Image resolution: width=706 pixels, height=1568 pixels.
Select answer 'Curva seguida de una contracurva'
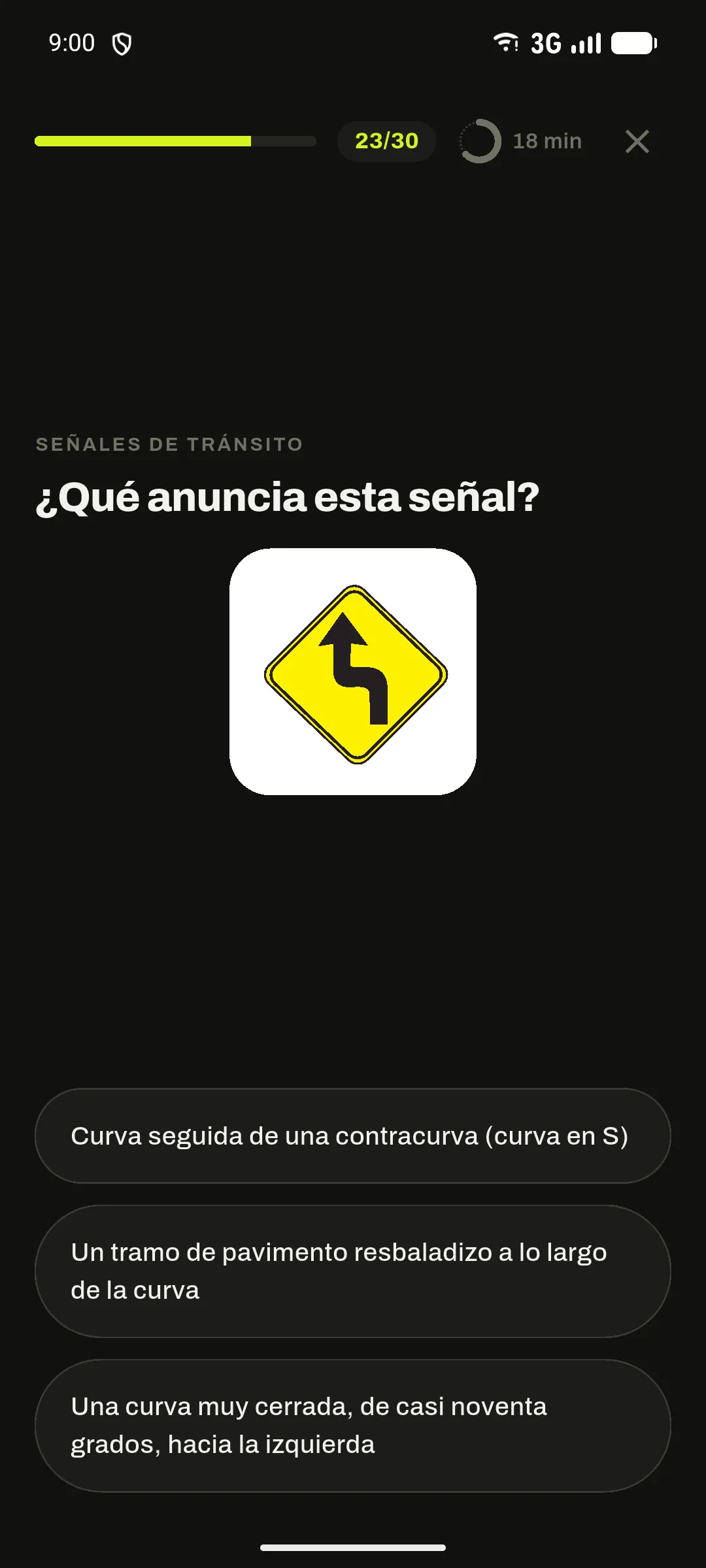click(x=353, y=1135)
